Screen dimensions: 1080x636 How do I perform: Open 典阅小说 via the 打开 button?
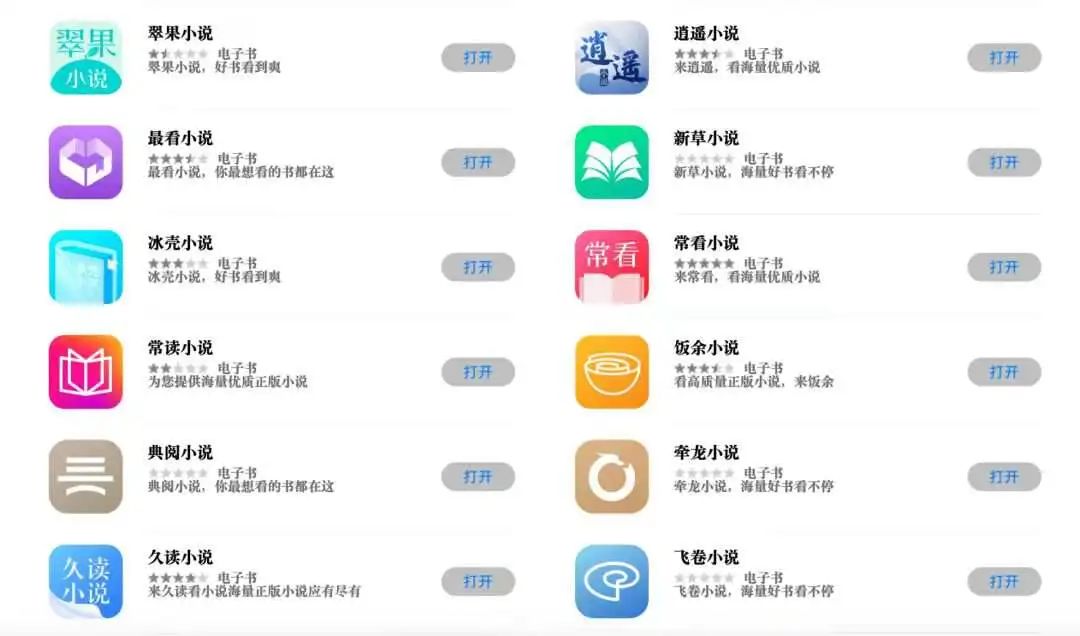(478, 477)
